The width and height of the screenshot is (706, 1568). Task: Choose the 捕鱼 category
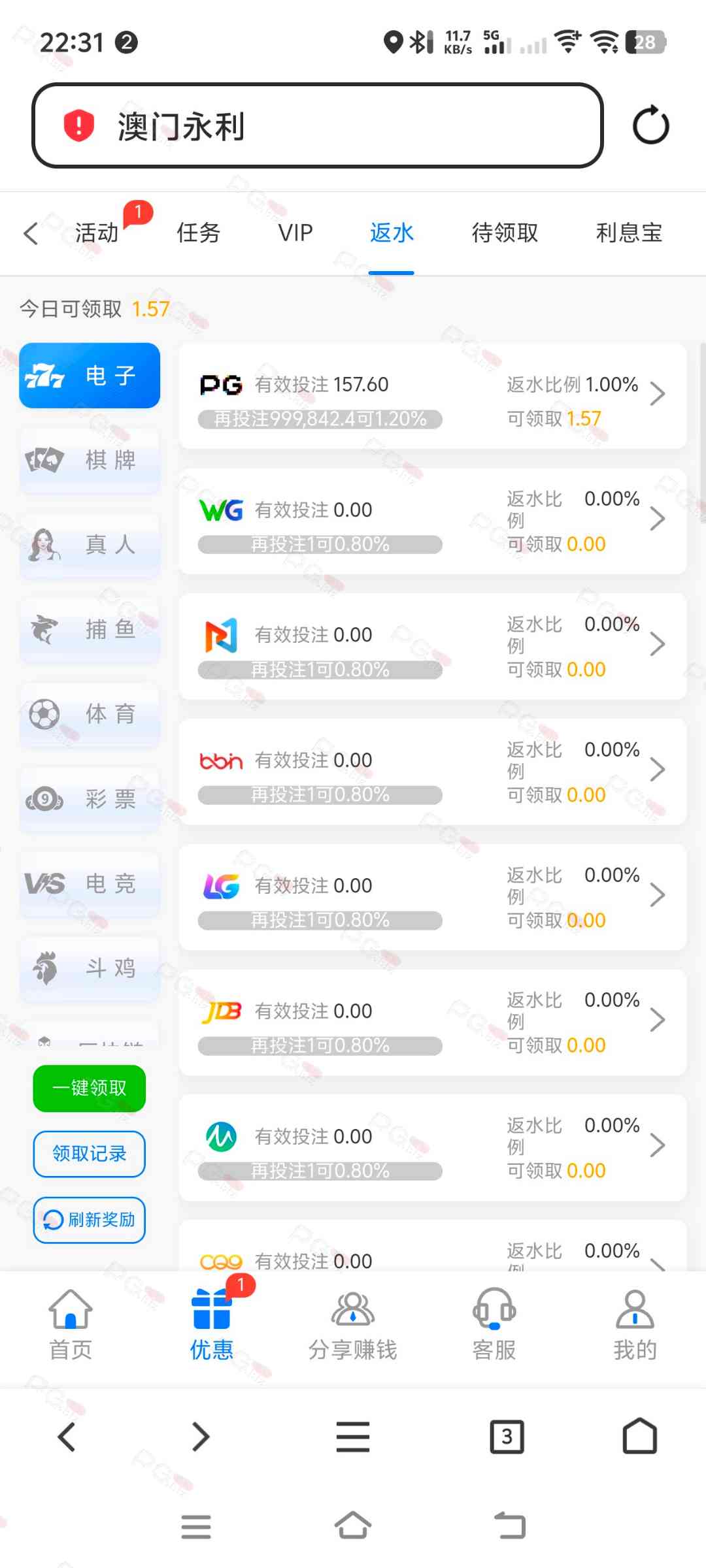point(90,630)
